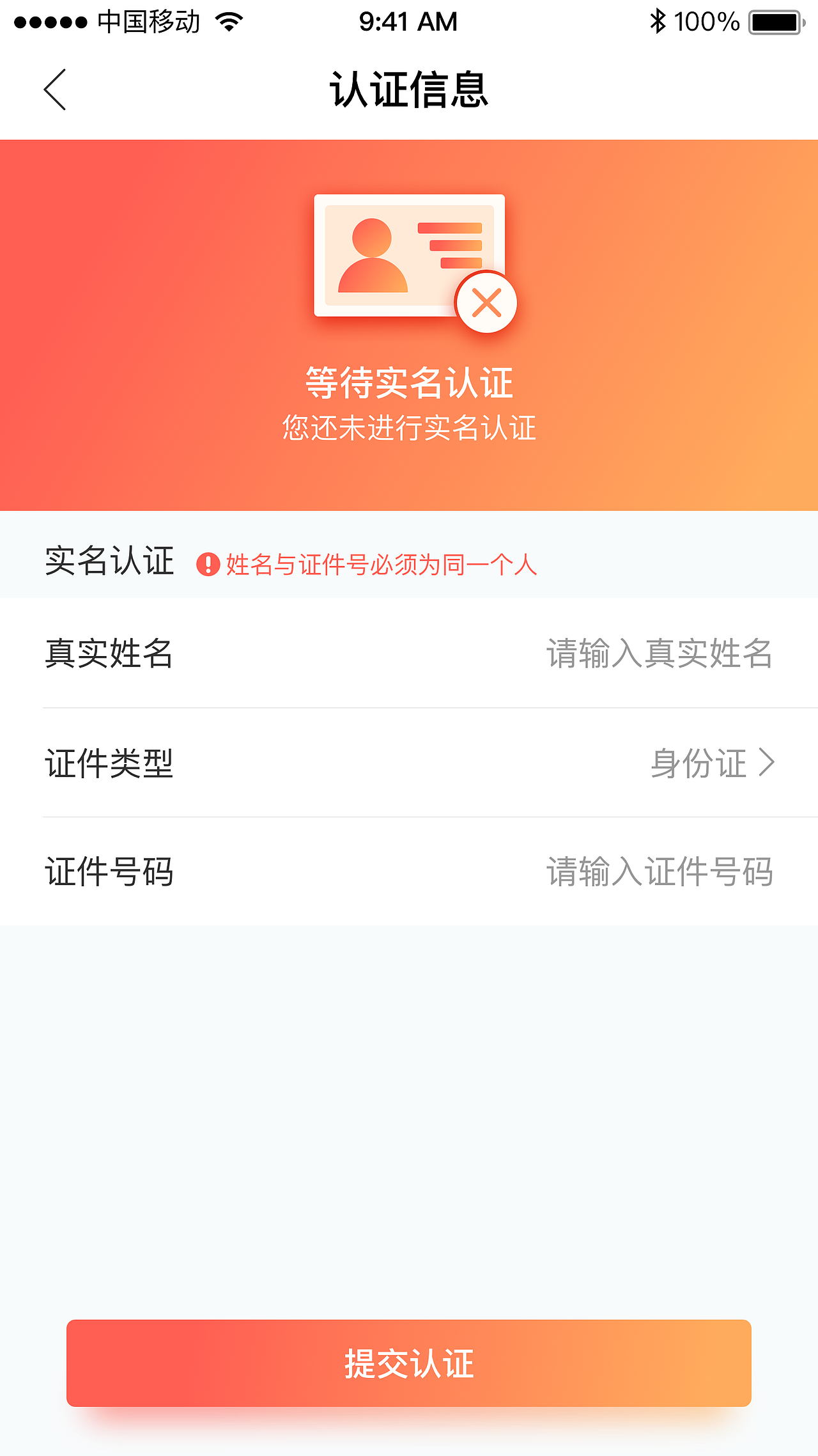The width and height of the screenshot is (818, 1456).
Task: Click the signal strength dots in status bar
Action: click(x=51, y=20)
